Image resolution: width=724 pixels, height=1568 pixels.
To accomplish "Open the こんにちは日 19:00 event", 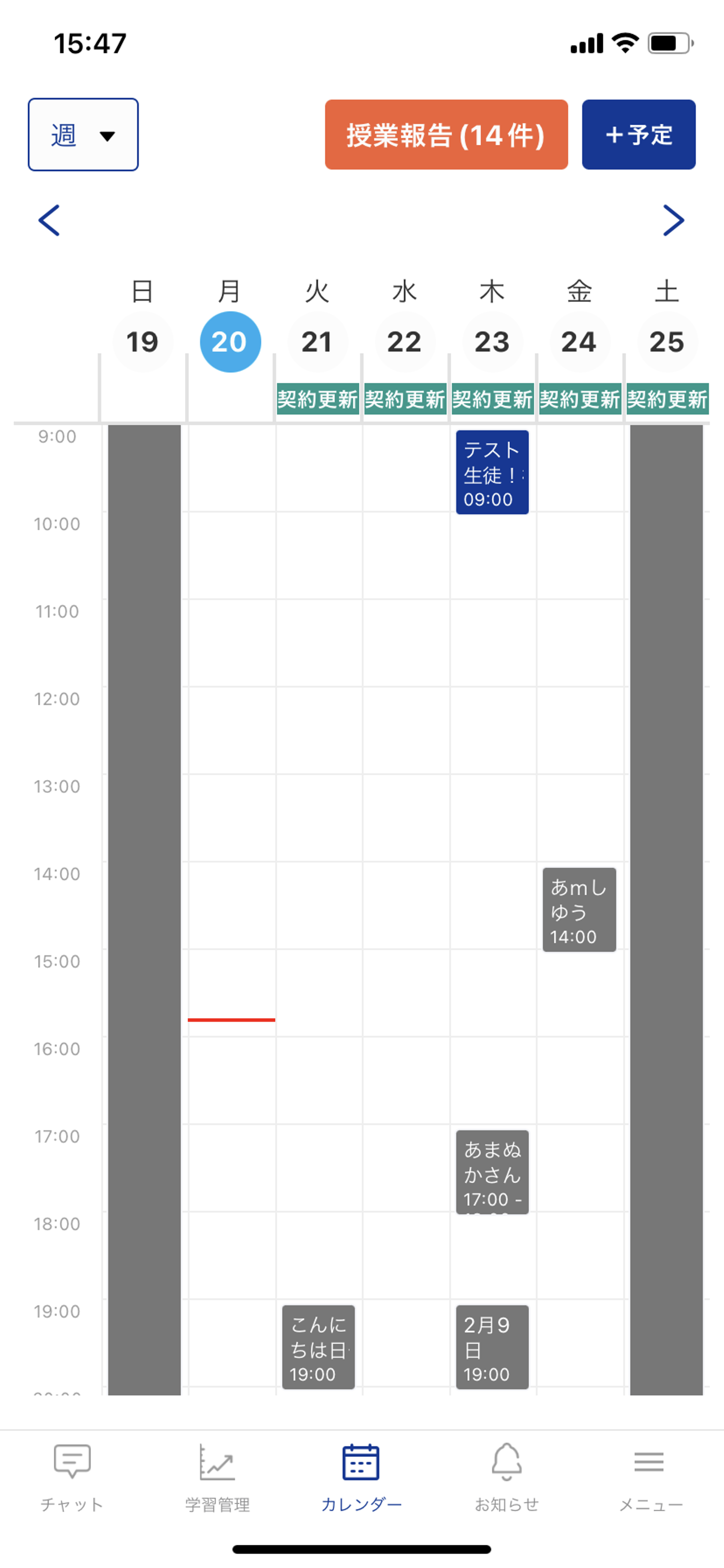I will pyautogui.click(x=318, y=1347).
